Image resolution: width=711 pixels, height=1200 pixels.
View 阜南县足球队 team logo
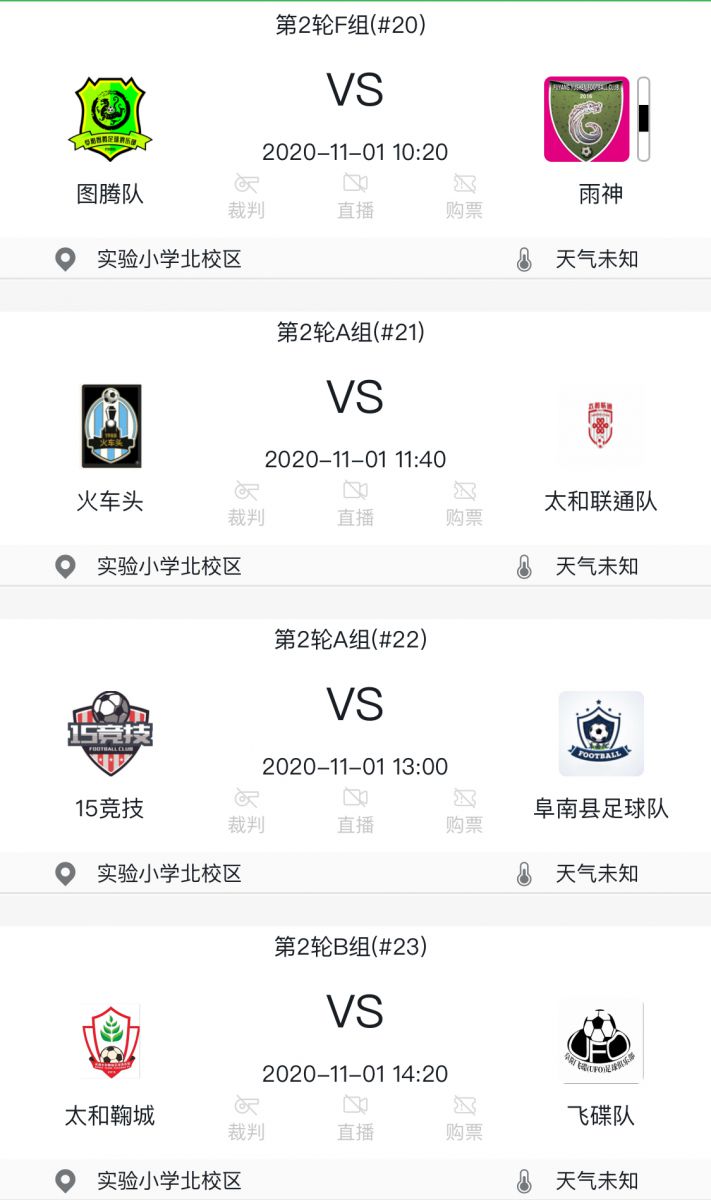[601, 733]
